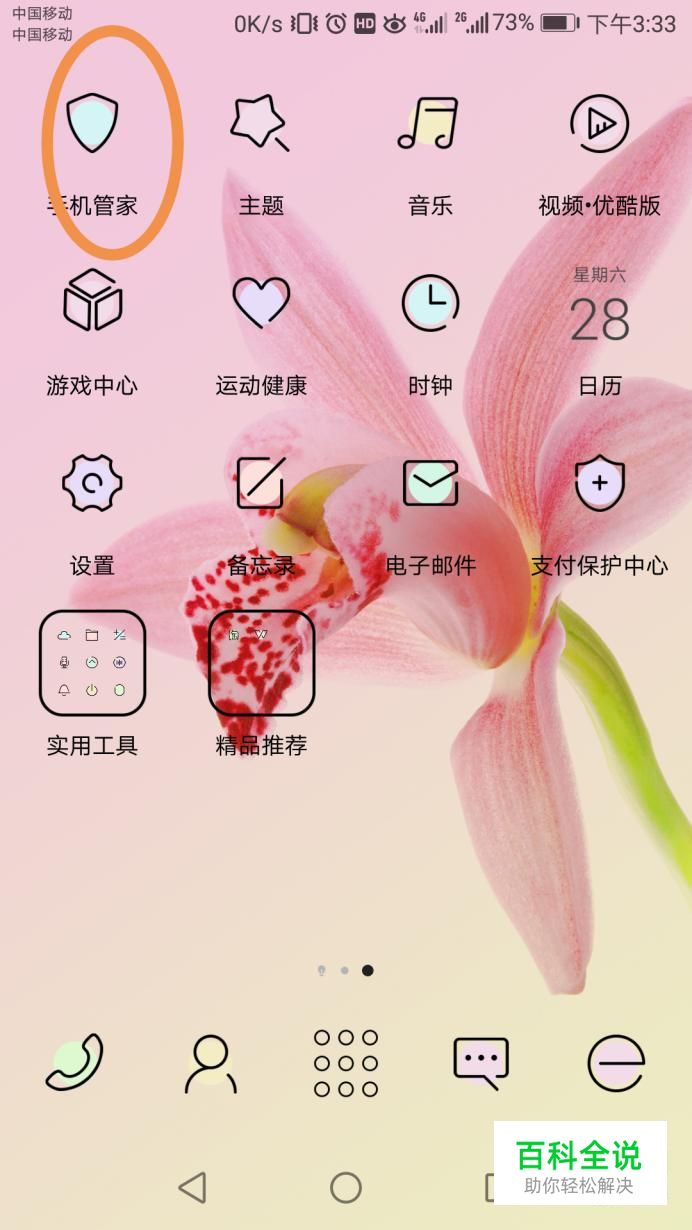Launch 游戏中心 game center
The height and width of the screenshot is (1230, 692).
pyautogui.click(x=92, y=302)
